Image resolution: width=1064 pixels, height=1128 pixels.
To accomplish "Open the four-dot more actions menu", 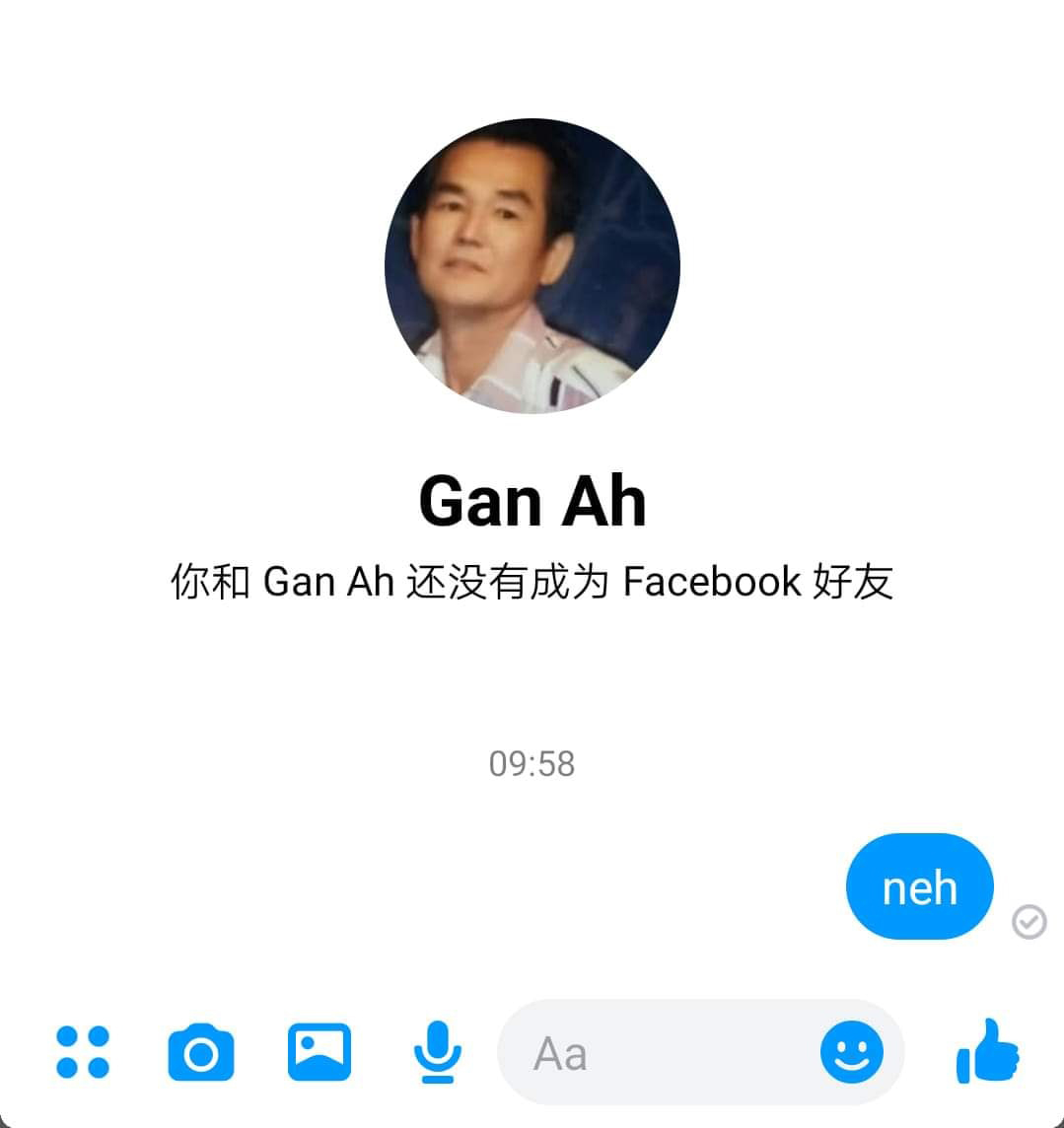I will tap(83, 1052).
